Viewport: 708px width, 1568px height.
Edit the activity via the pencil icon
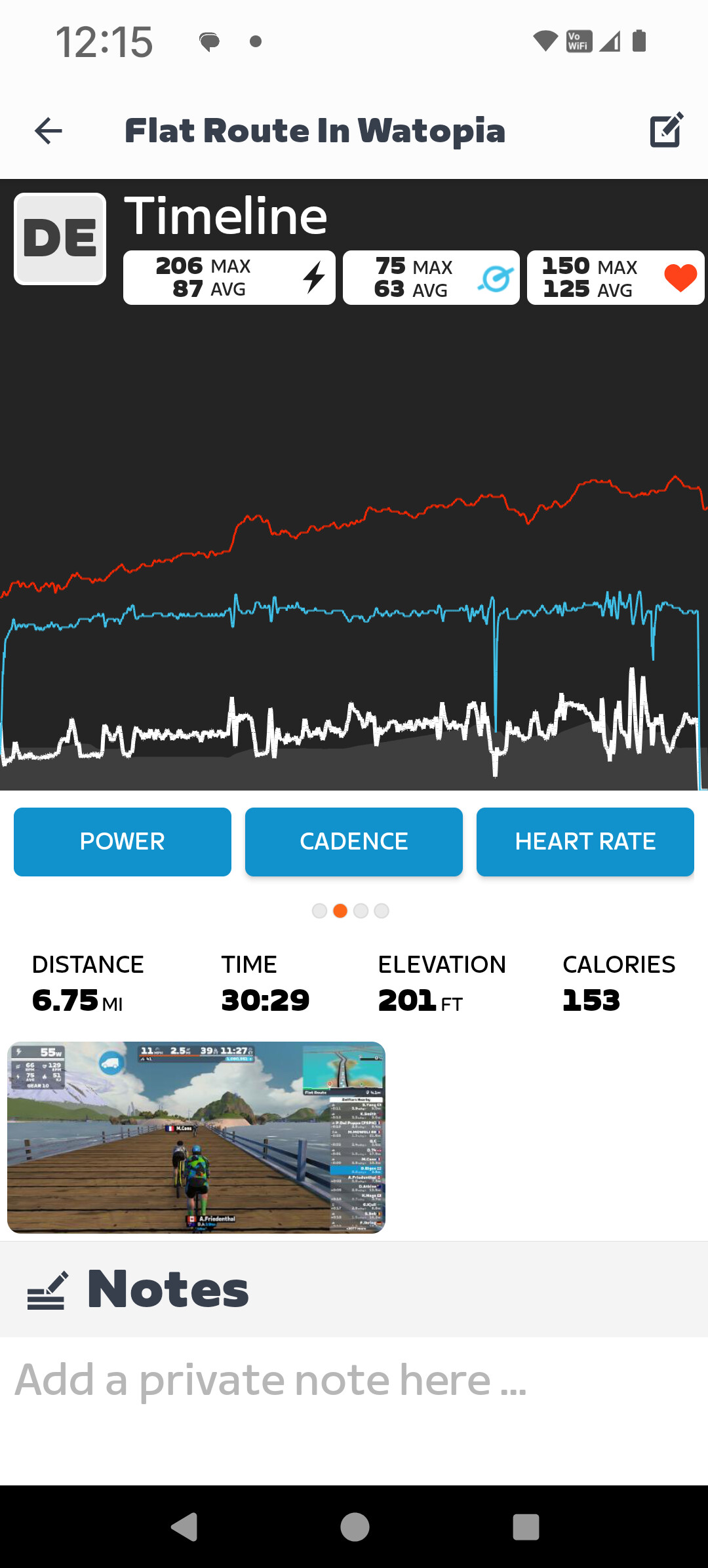(666, 130)
